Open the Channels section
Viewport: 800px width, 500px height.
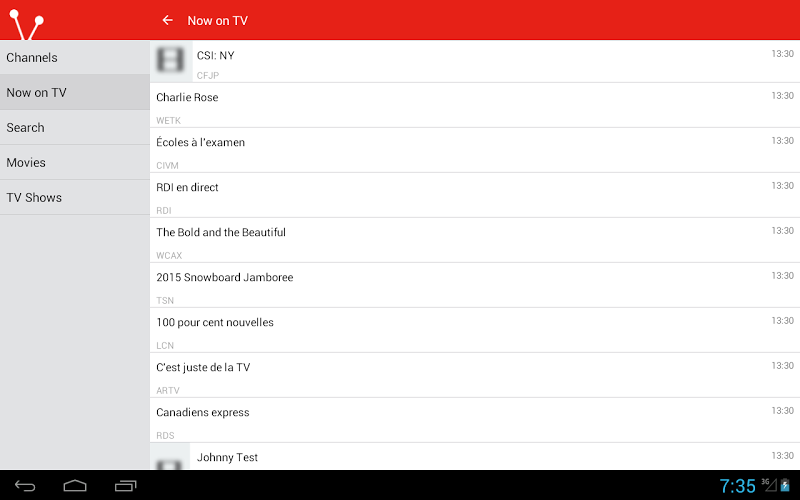(74, 57)
